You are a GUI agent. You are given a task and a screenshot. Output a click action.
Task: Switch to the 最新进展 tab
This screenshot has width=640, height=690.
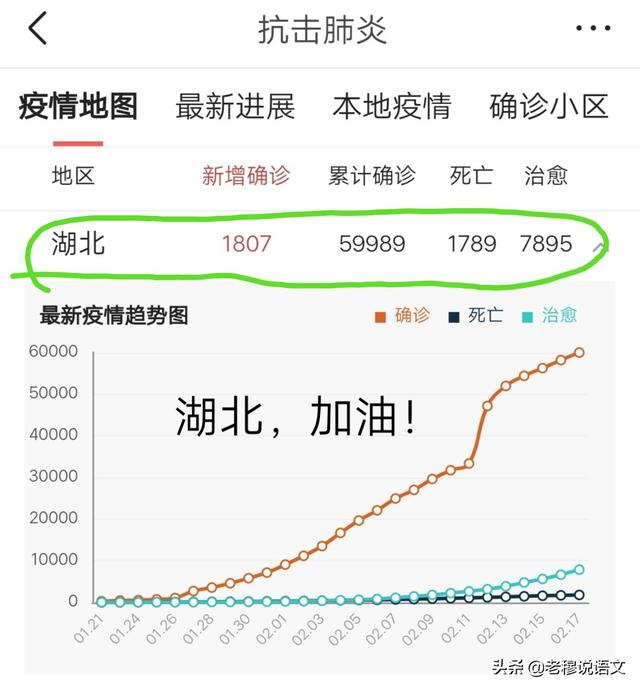(x=235, y=106)
